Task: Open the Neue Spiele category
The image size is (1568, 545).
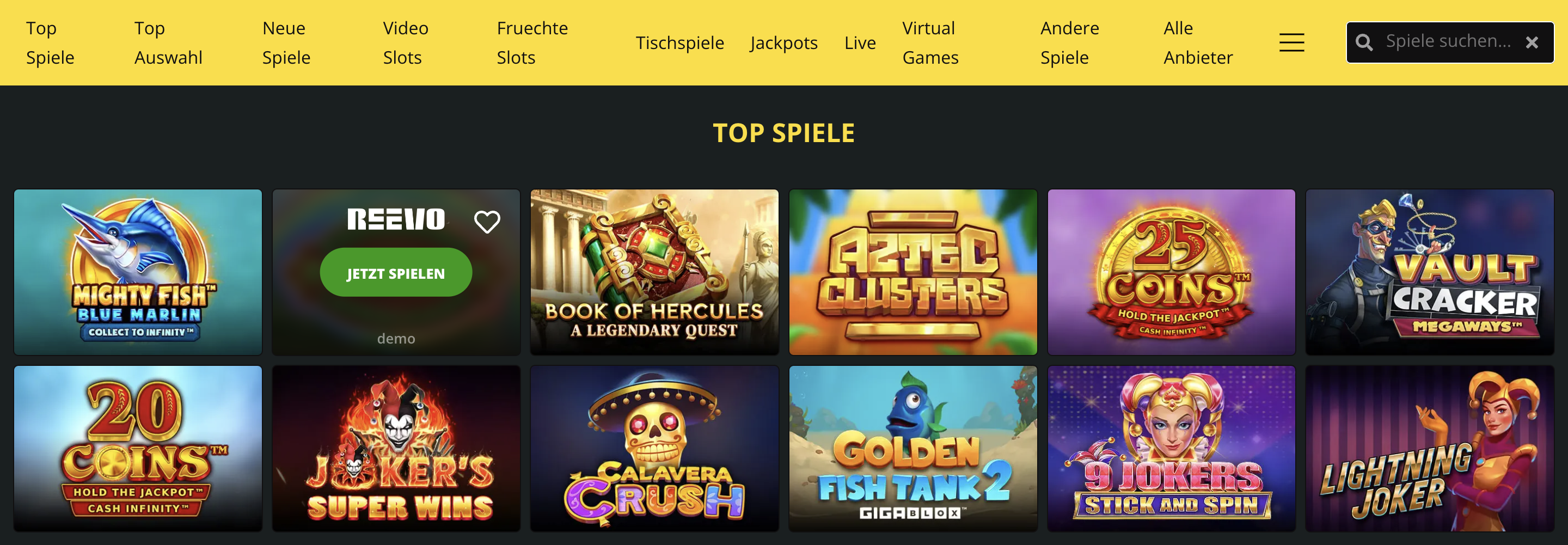Action: point(286,42)
